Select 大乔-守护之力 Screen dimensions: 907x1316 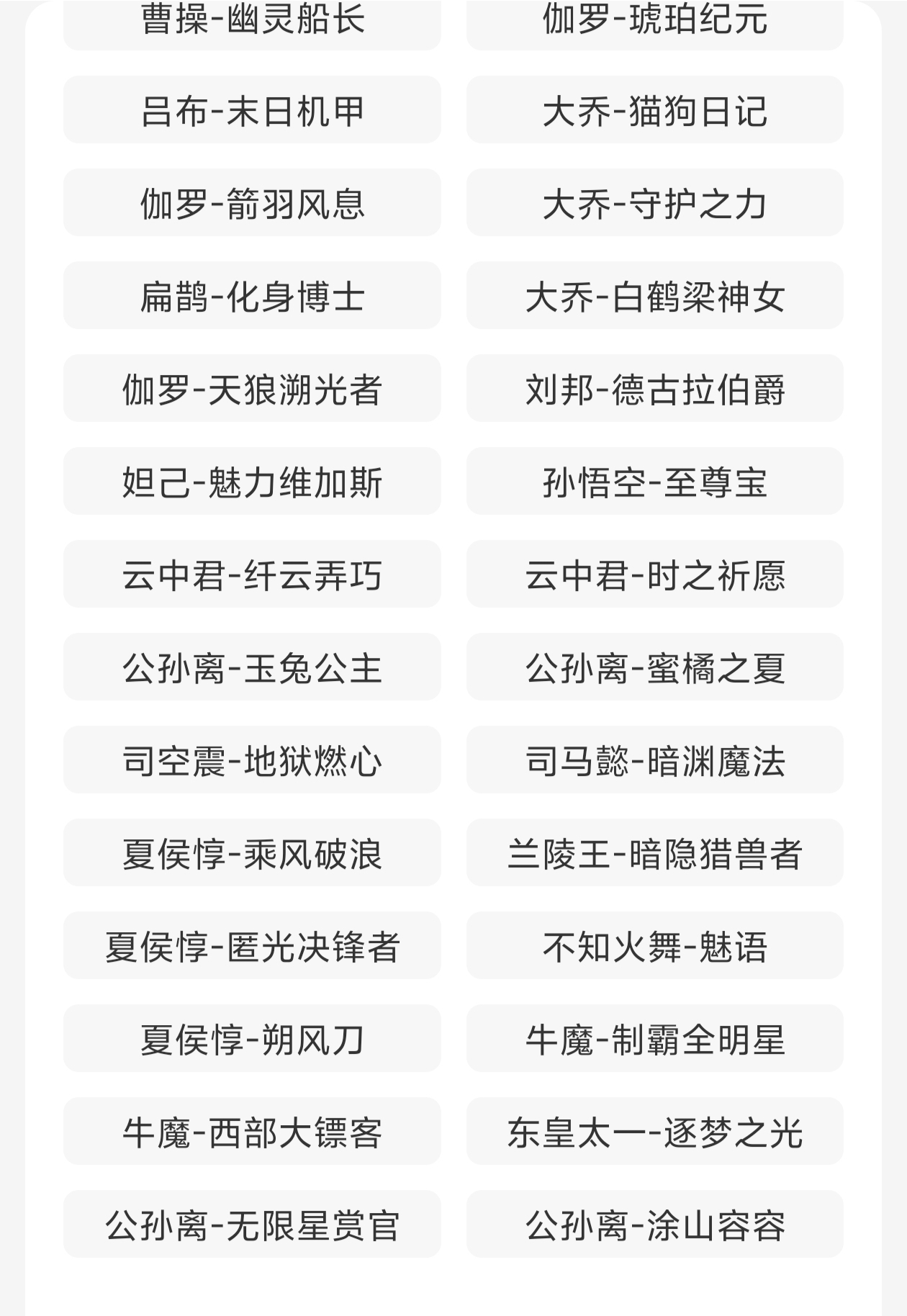654,203
